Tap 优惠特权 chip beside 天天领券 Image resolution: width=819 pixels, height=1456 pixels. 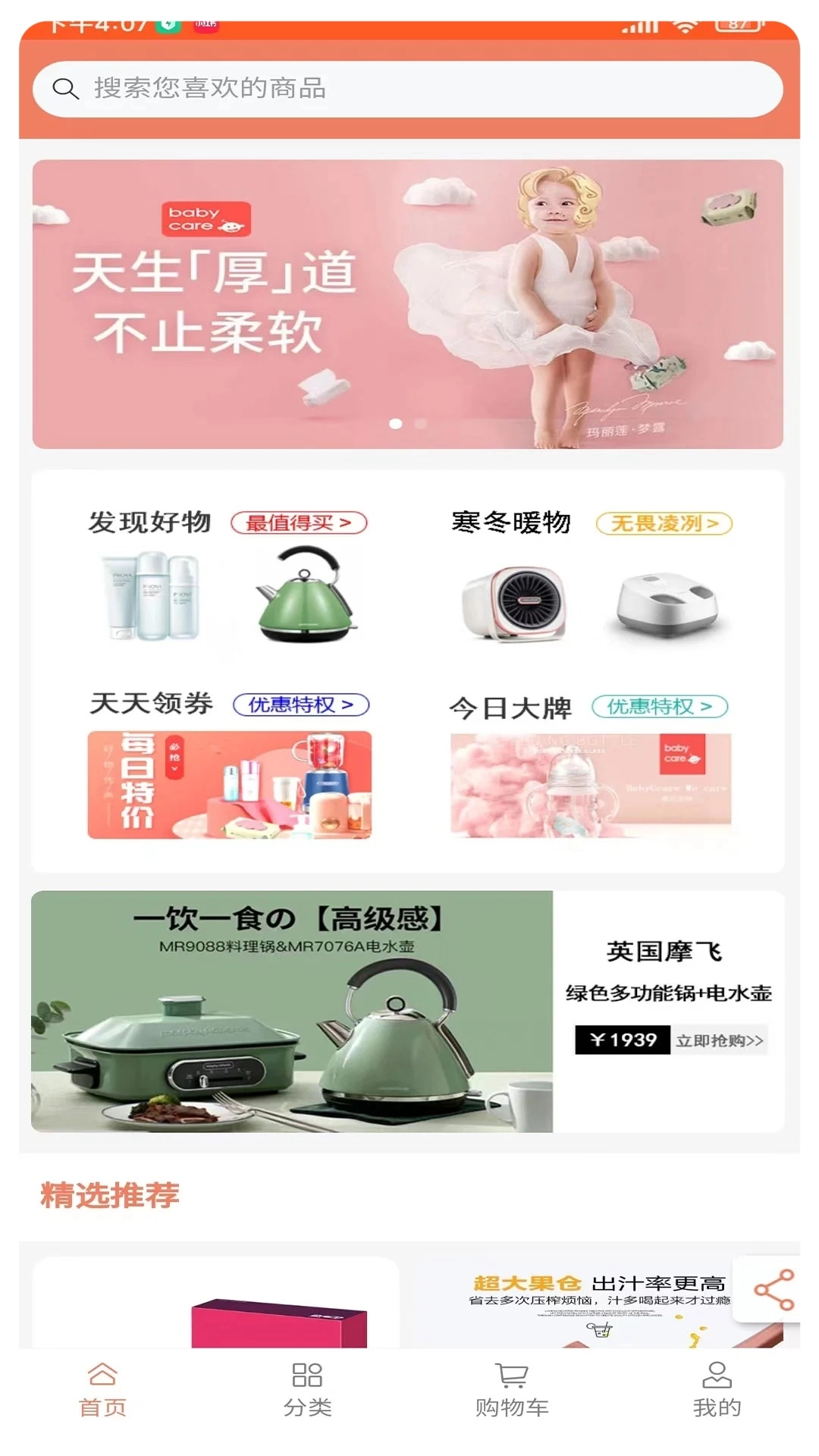pos(300,704)
